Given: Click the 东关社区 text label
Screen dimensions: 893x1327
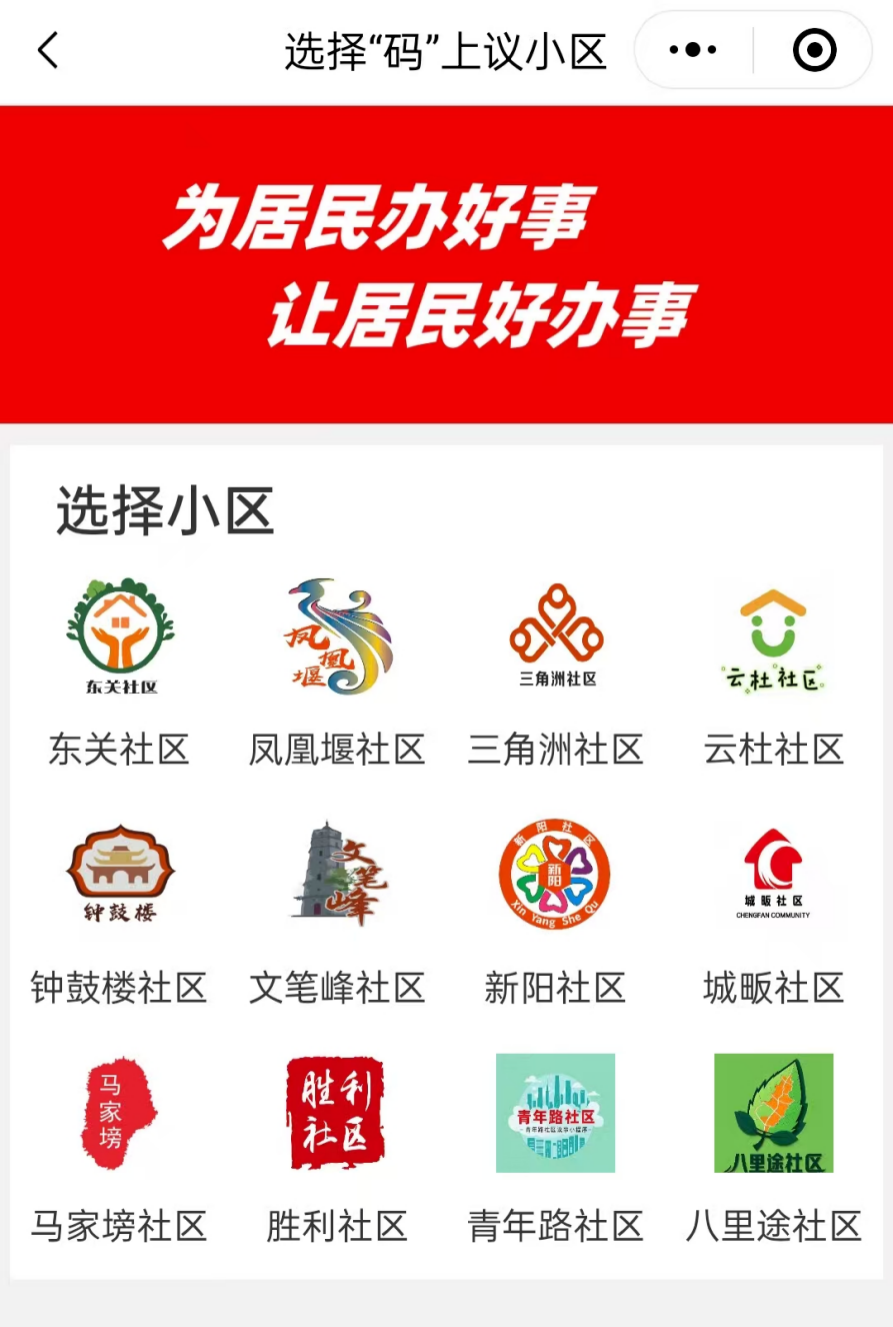Looking at the screenshot, I should click(x=119, y=750).
